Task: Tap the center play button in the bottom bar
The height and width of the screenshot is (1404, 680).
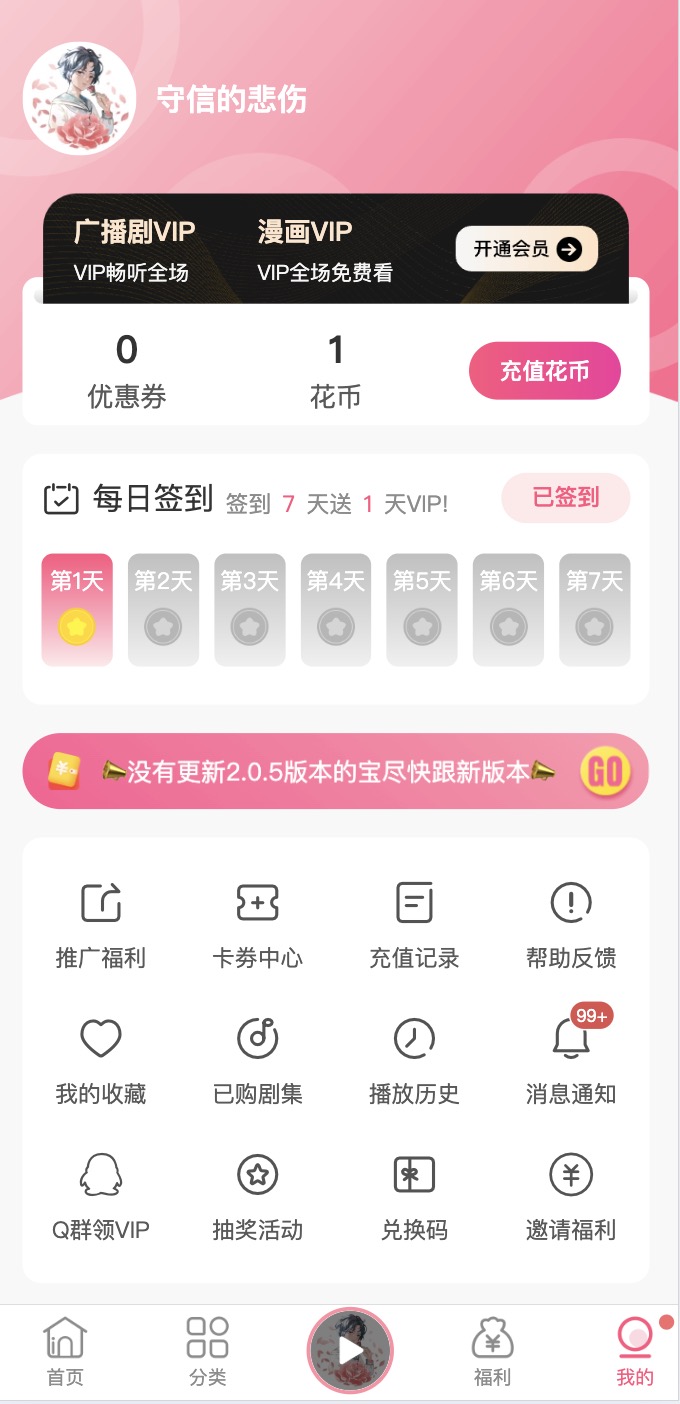Action: (350, 1350)
